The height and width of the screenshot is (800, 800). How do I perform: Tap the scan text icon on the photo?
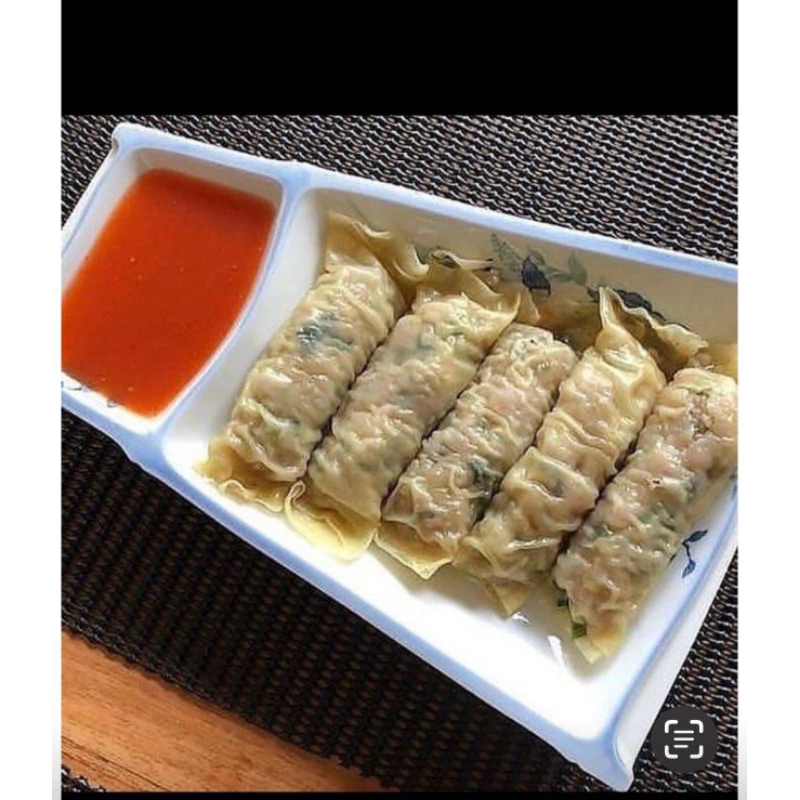point(684,739)
